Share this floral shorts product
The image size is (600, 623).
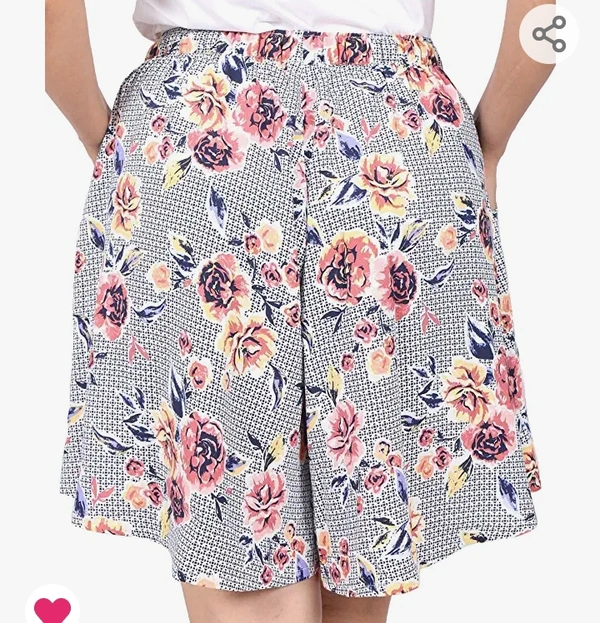point(549,35)
